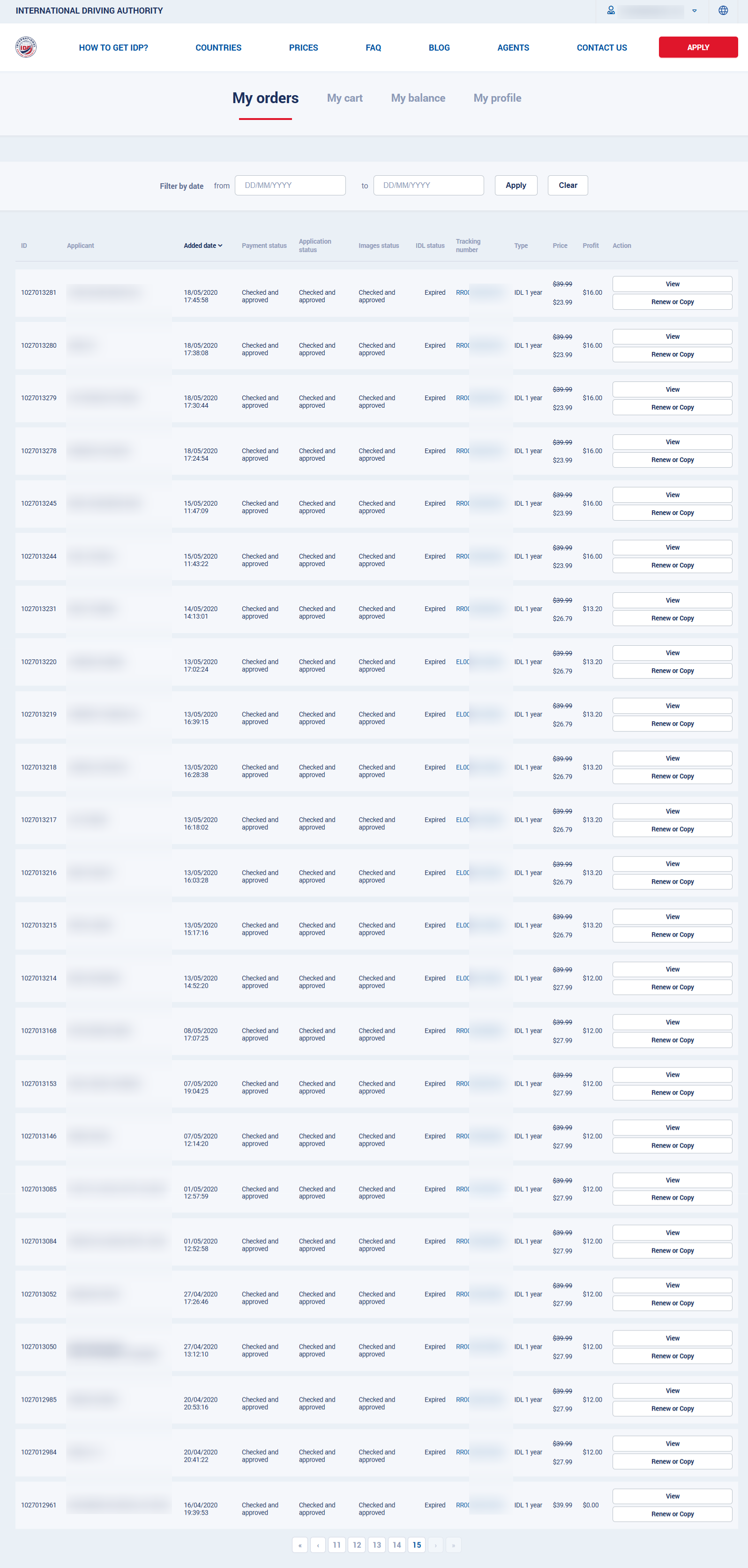Expand the user account dropdown
The width and height of the screenshot is (748, 1568).
click(x=694, y=11)
